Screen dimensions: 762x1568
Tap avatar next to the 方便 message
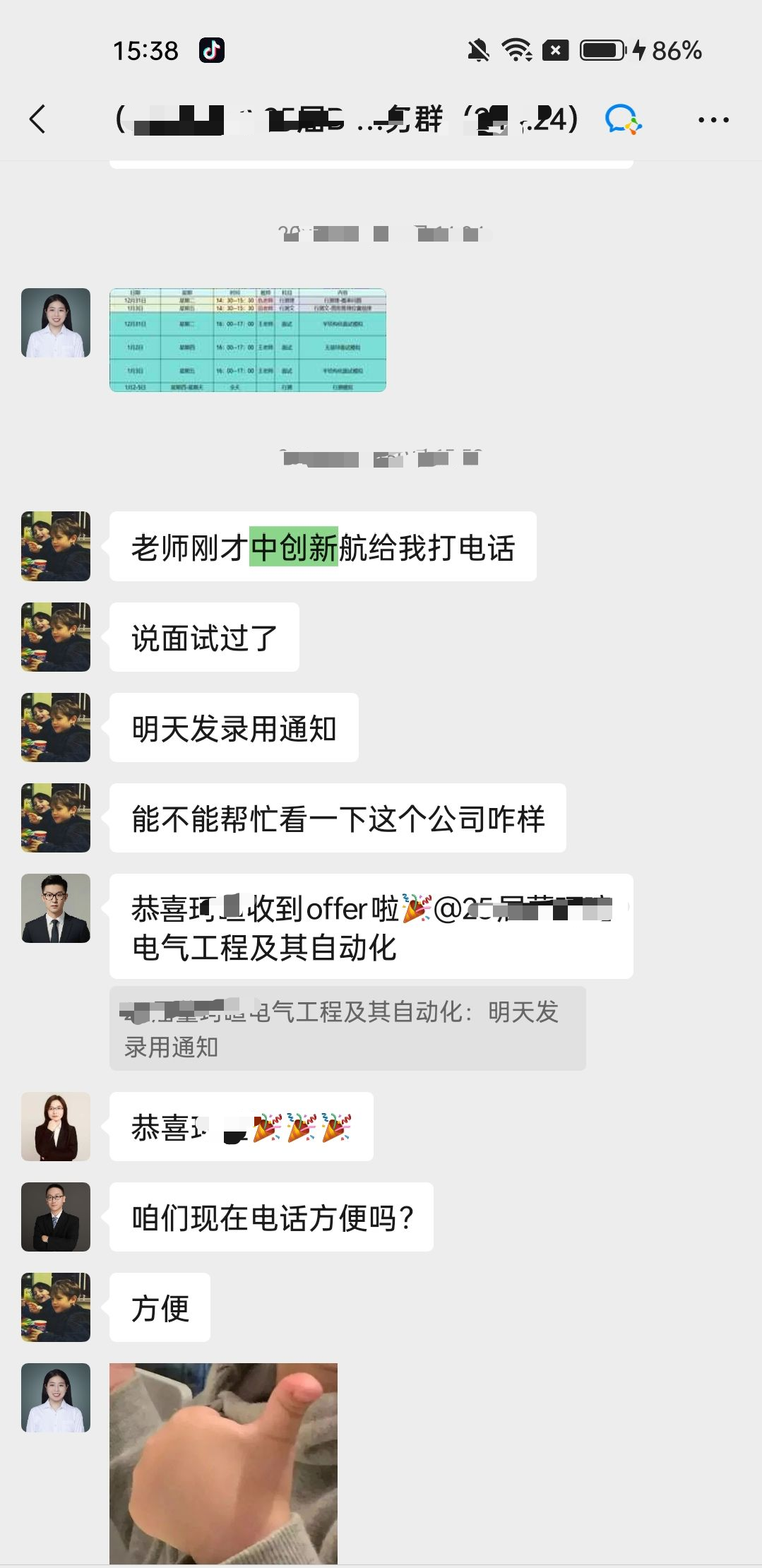(56, 1307)
